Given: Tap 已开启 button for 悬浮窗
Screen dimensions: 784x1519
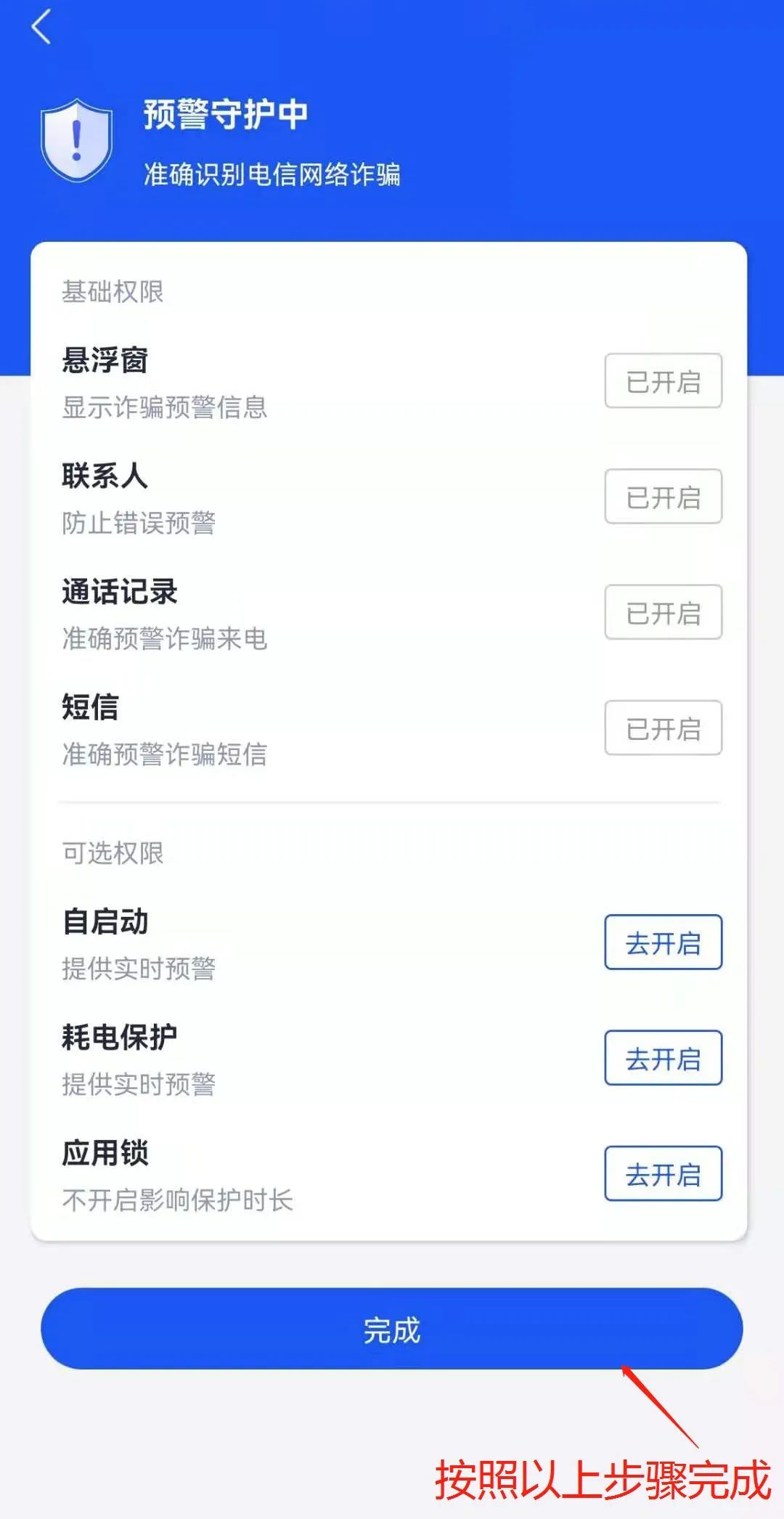Looking at the screenshot, I should point(663,381).
